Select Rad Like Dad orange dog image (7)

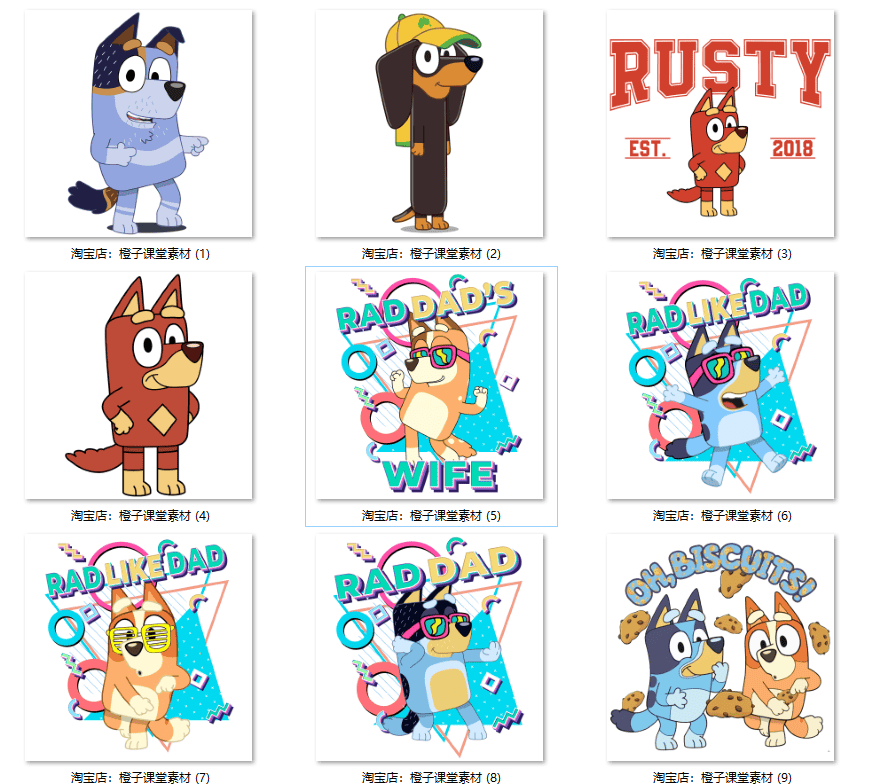coord(139,647)
